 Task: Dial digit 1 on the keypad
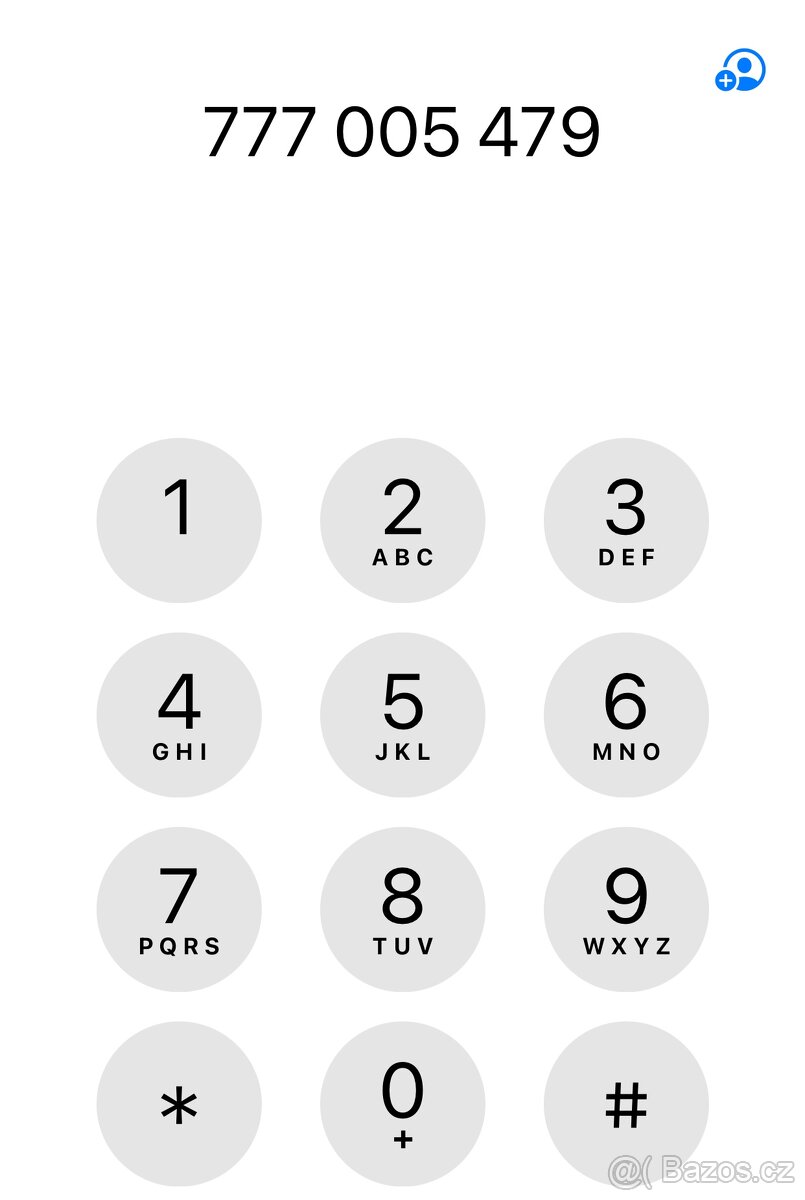[179, 521]
